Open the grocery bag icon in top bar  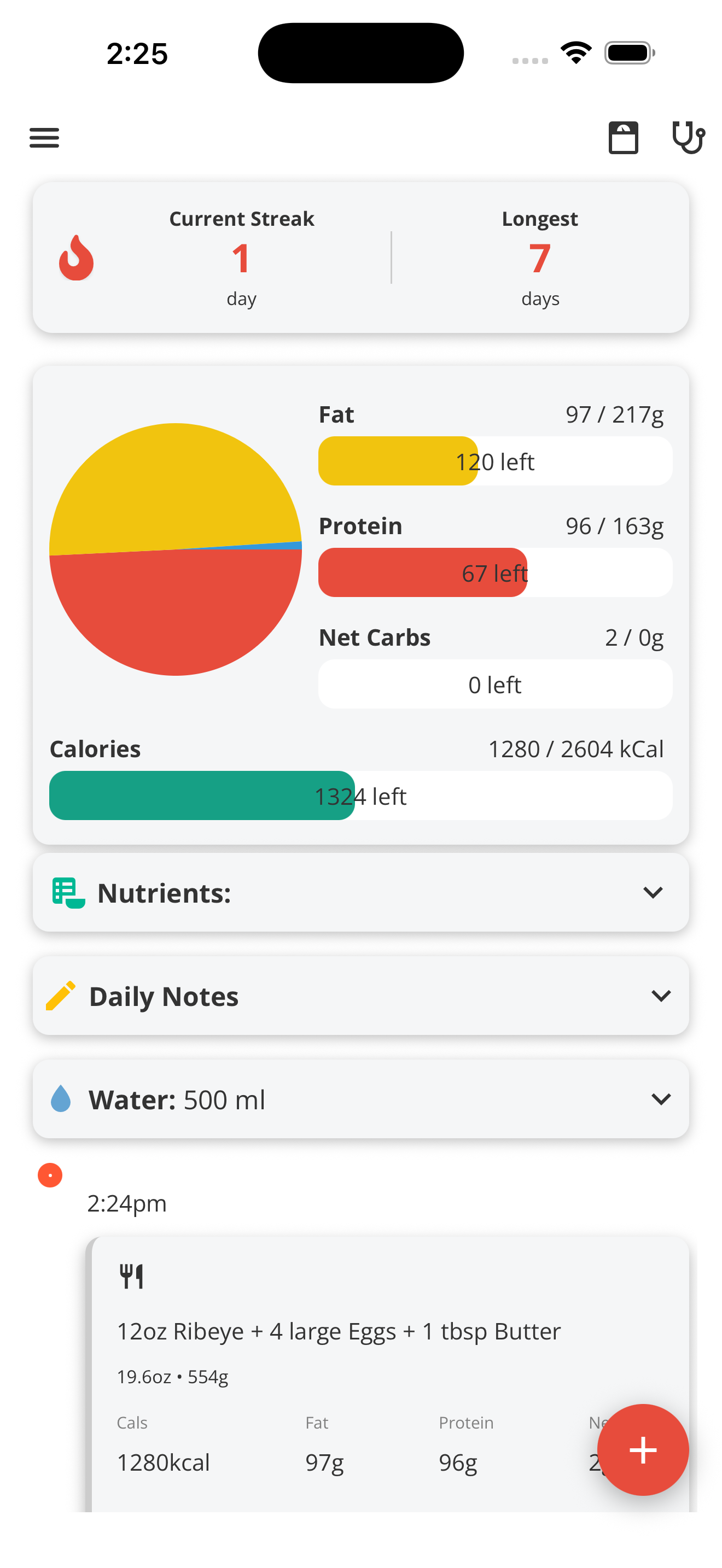coord(624,138)
